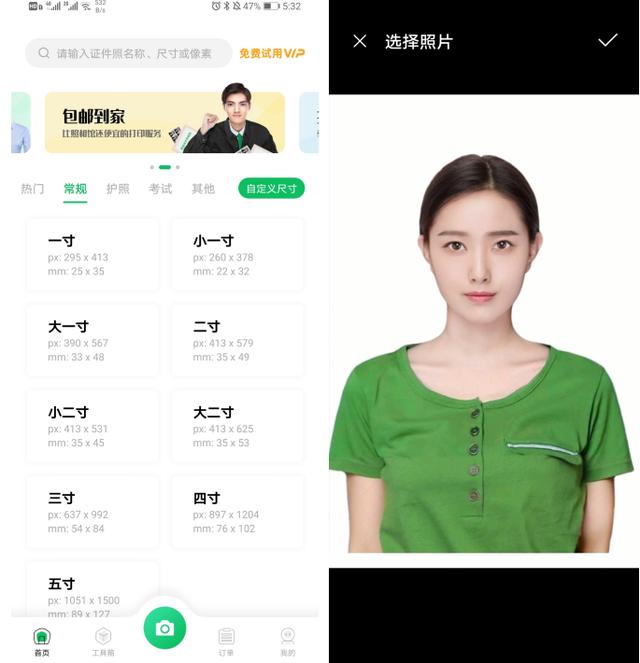Choose the 大一寸 size option
This screenshot has width=640, height=663.
(92, 341)
